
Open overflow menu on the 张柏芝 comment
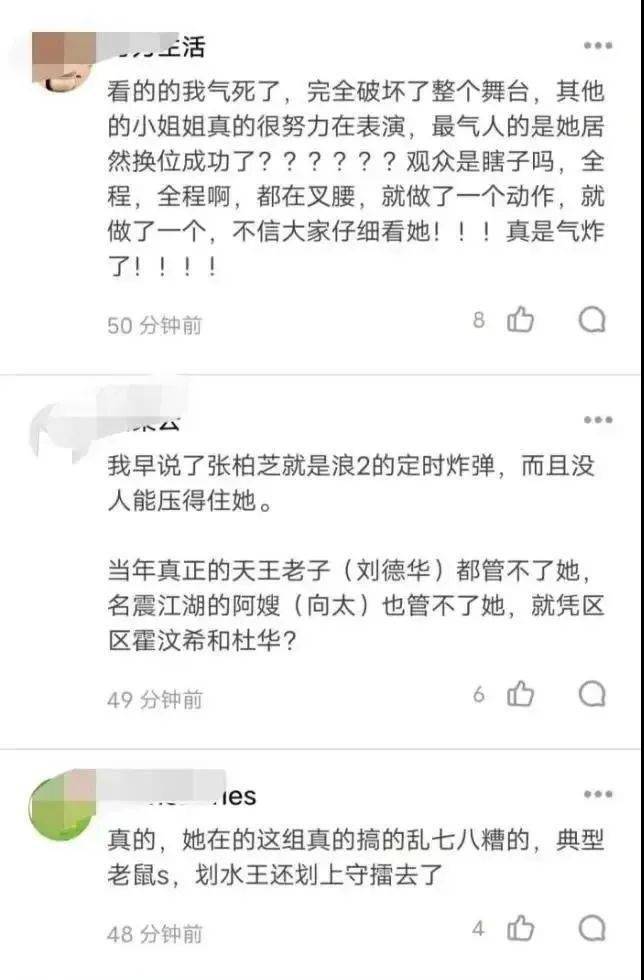[x=597, y=420]
